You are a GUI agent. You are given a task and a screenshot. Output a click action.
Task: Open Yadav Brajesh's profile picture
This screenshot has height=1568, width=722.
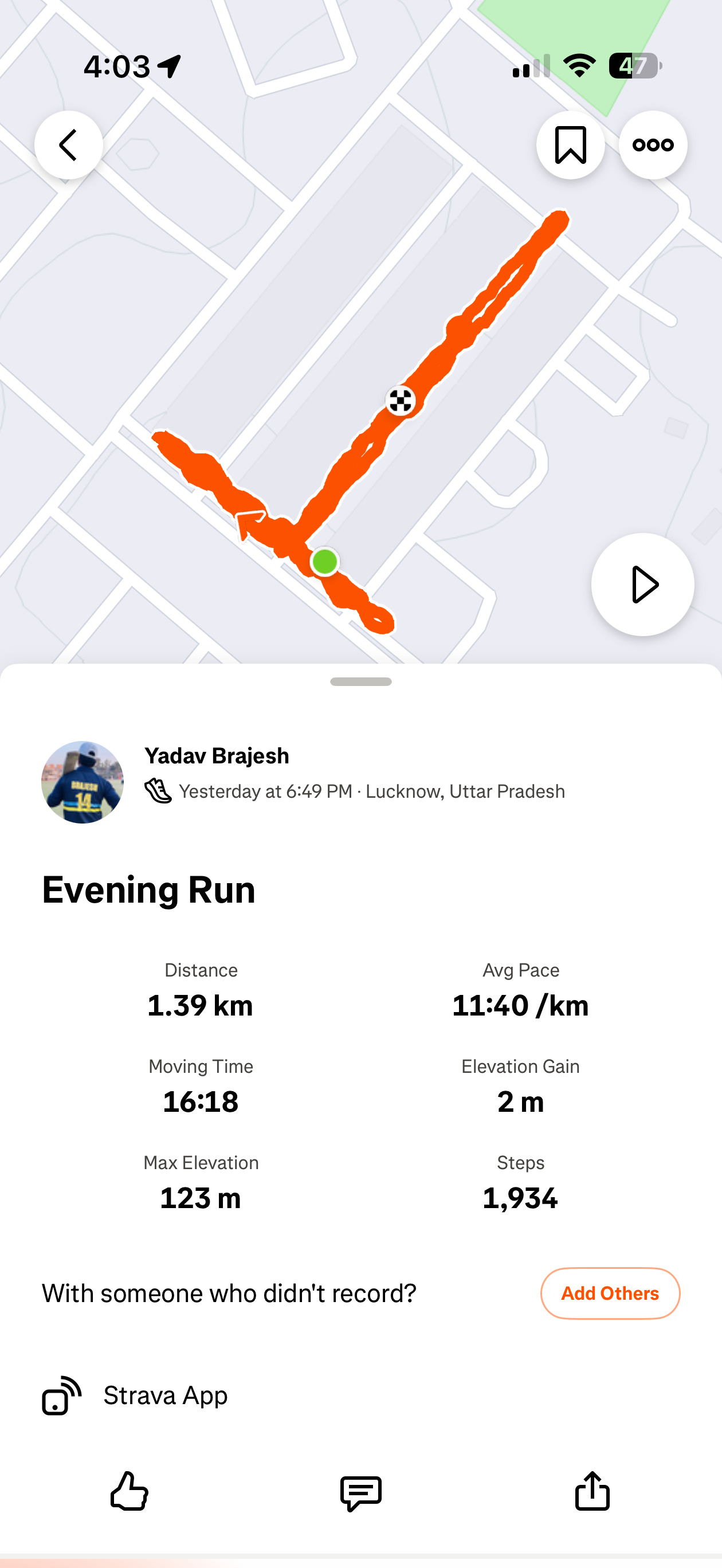82,782
